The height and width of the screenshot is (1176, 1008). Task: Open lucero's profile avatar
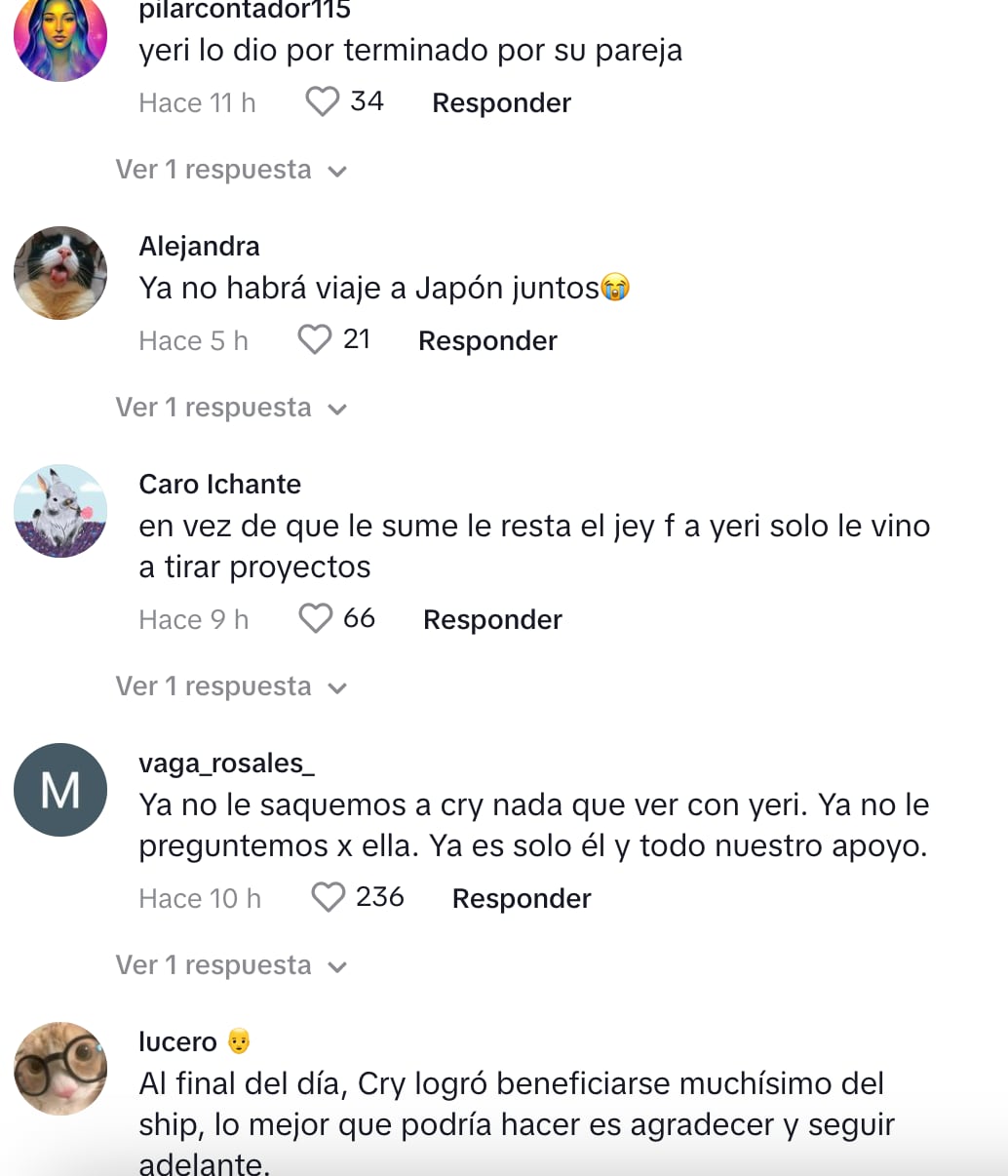pos(60,1069)
